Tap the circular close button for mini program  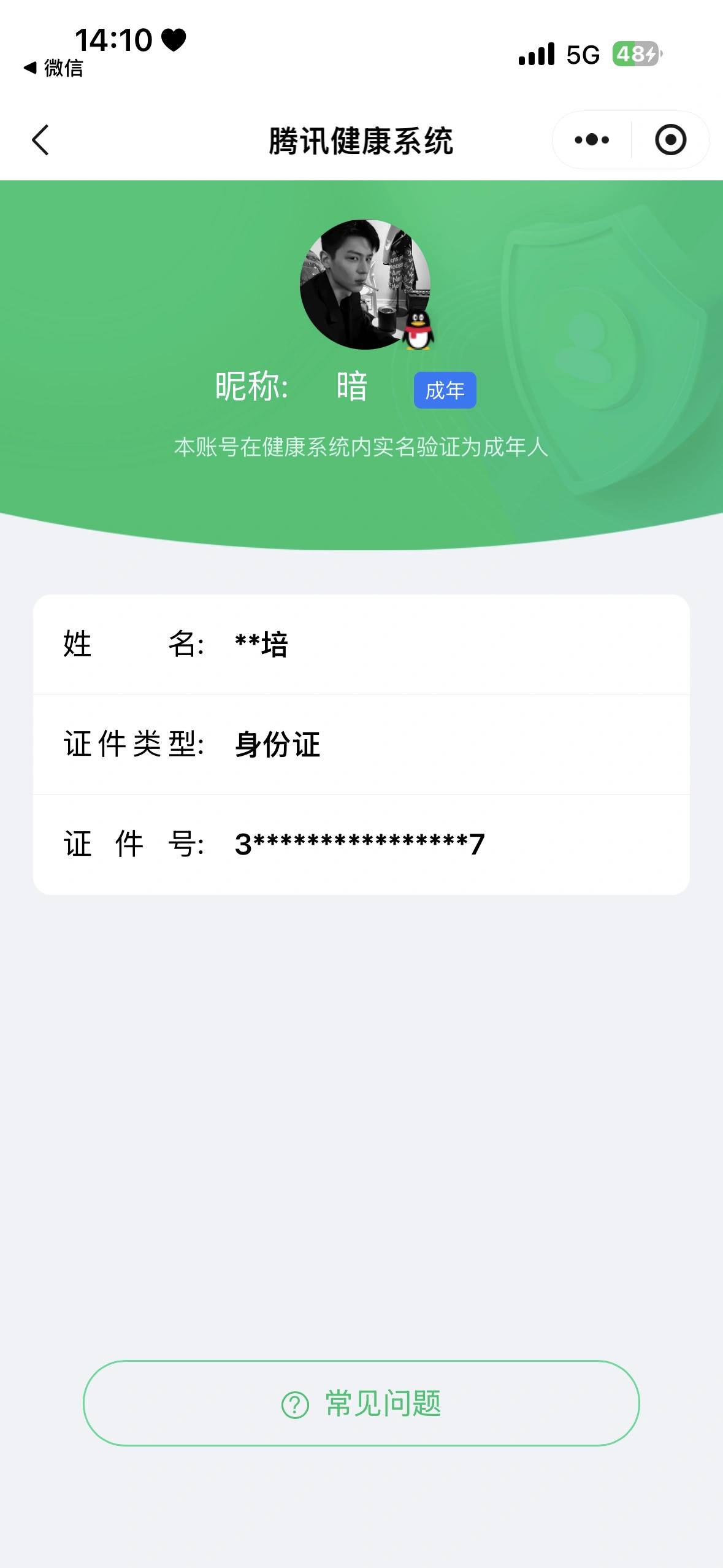670,140
